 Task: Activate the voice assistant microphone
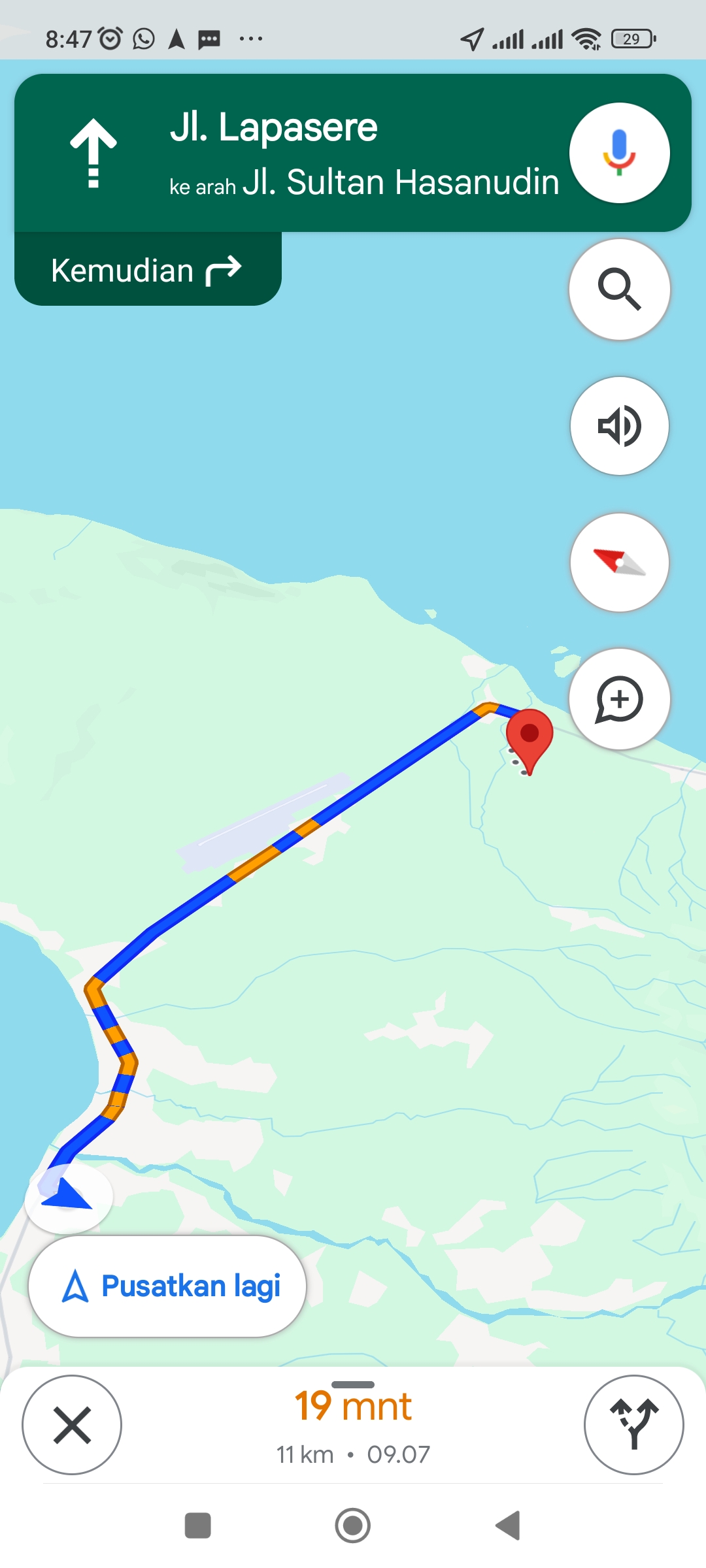coord(619,153)
